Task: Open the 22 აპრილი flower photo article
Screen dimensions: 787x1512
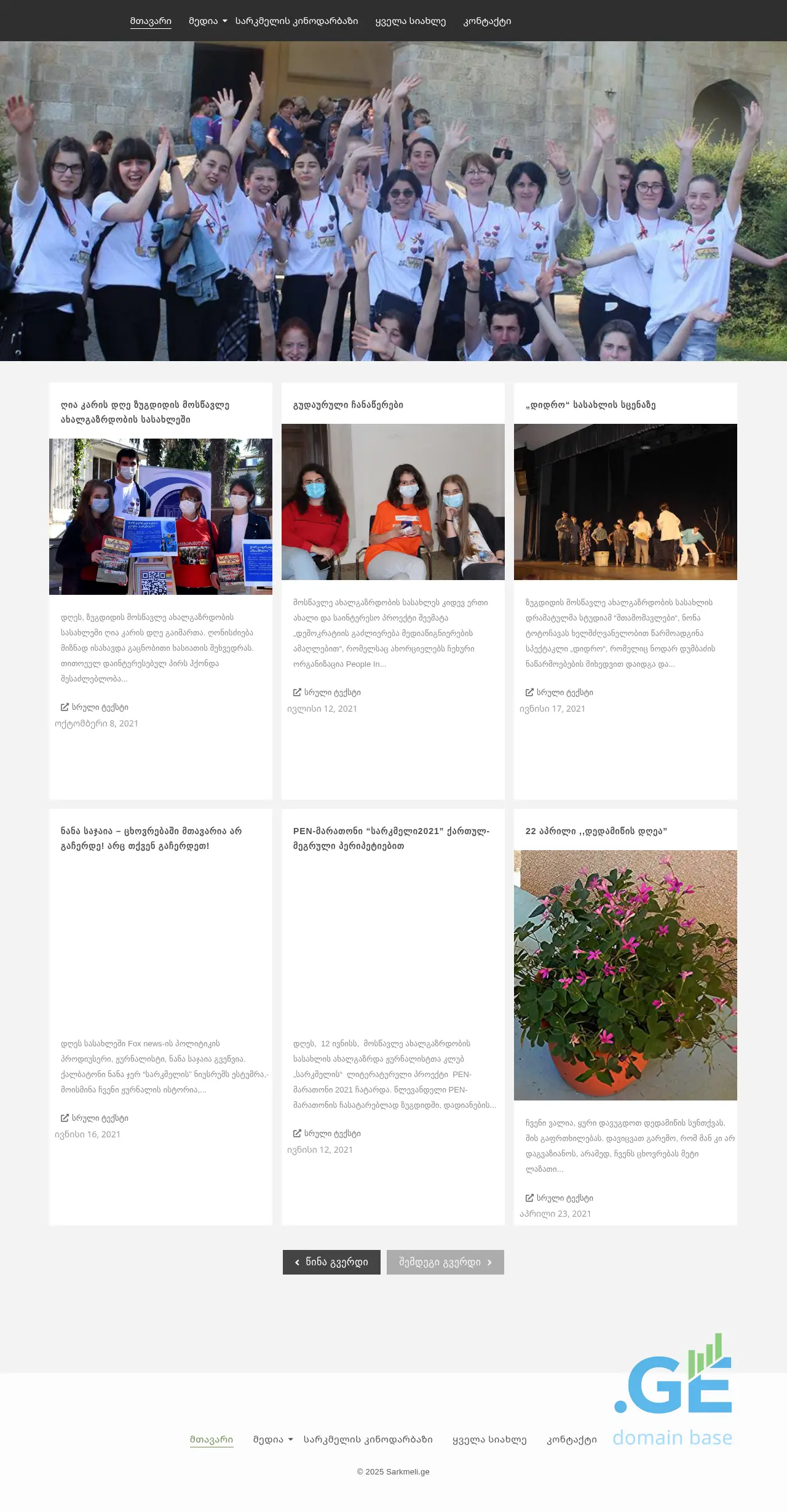Action: [625, 975]
